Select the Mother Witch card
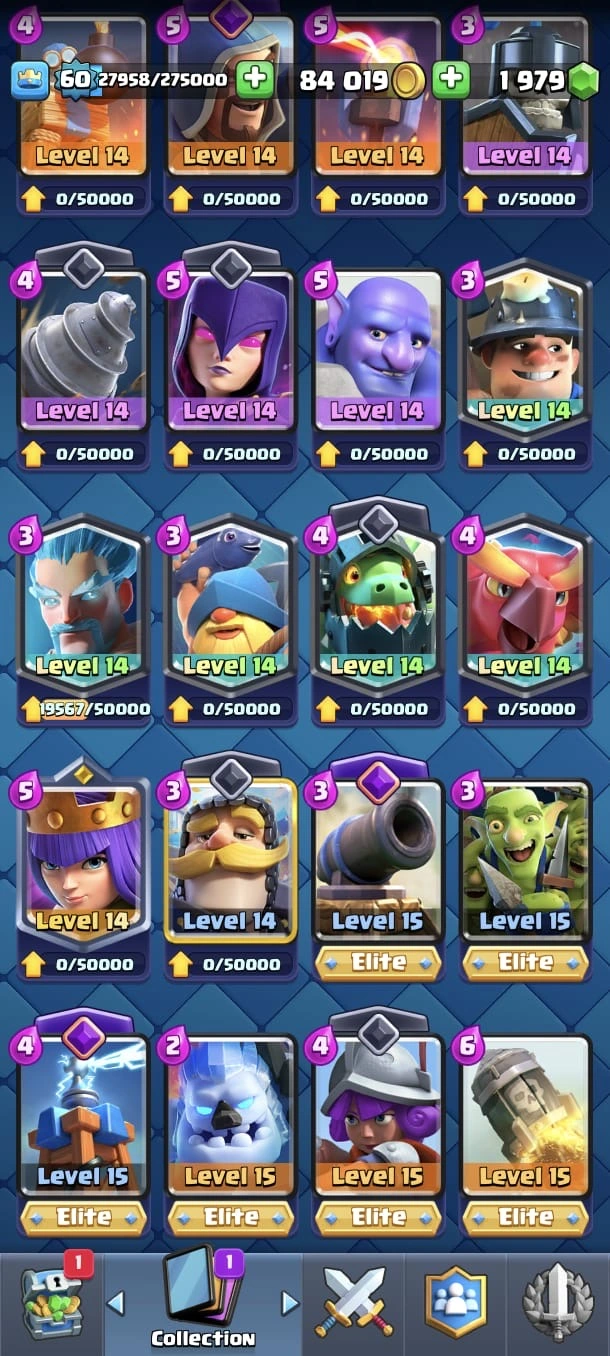The width and height of the screenshot is (610, 1356). point(230,350)
